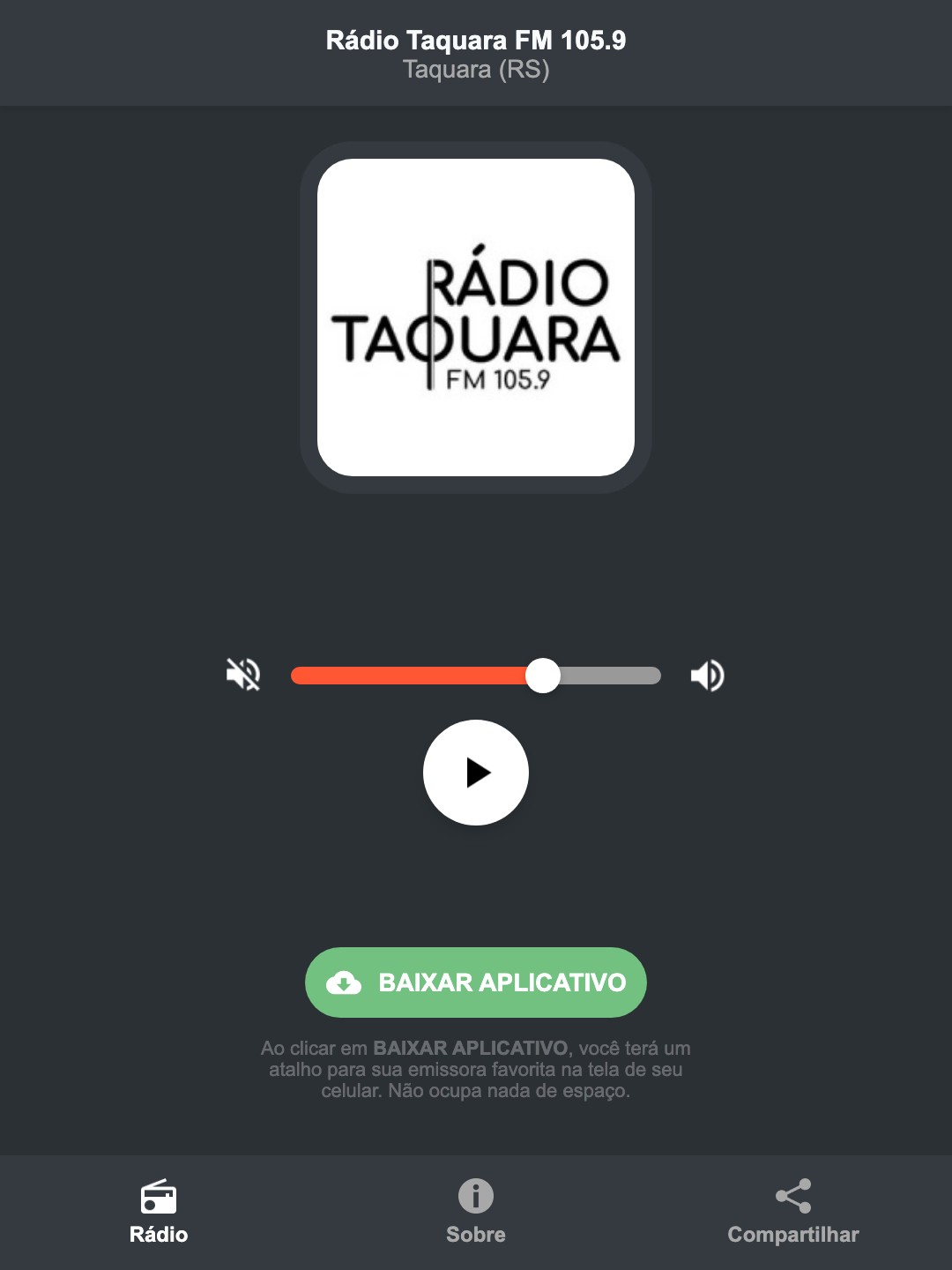Select the radio icon in bottom bar
Viewport: 952px width, 1270px height.
[159, 1198]
